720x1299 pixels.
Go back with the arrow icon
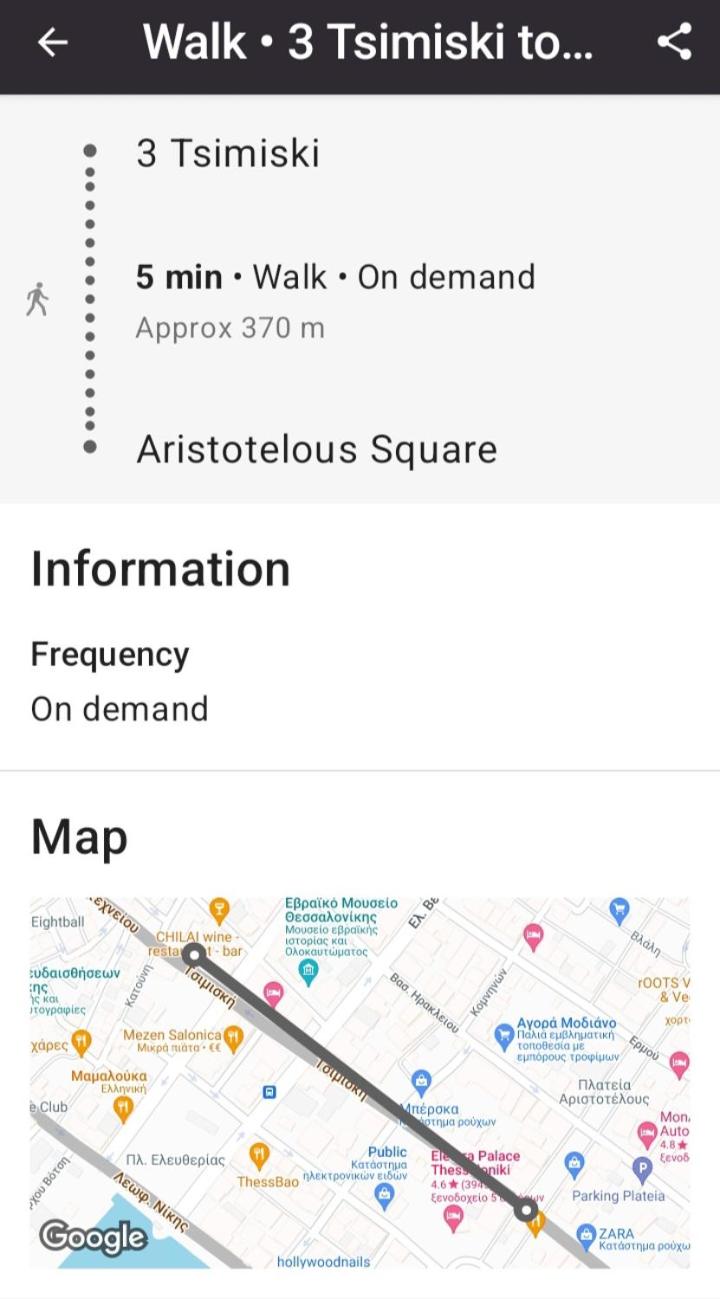coord(52,42)
